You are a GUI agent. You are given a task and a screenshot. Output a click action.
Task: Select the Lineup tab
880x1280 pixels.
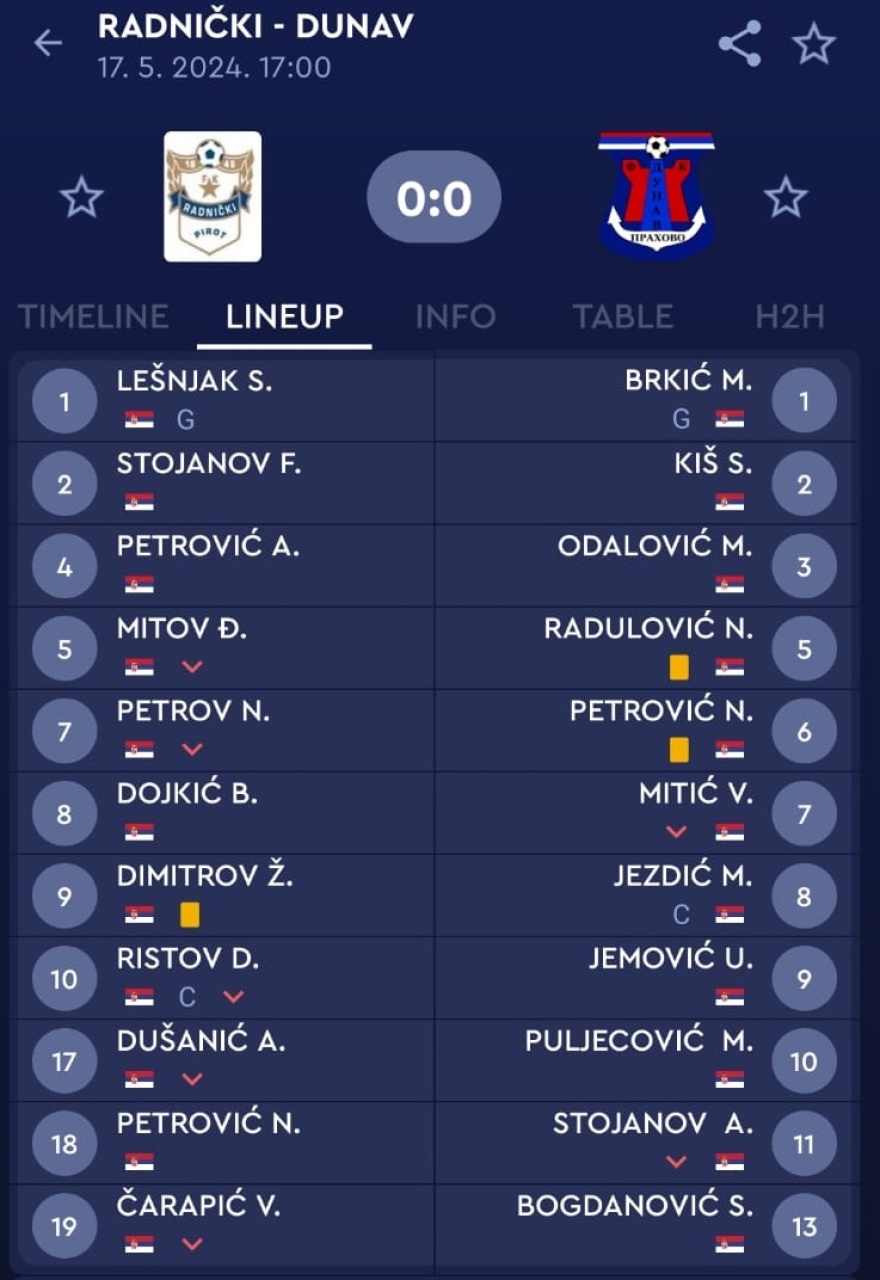pos(284,317)
